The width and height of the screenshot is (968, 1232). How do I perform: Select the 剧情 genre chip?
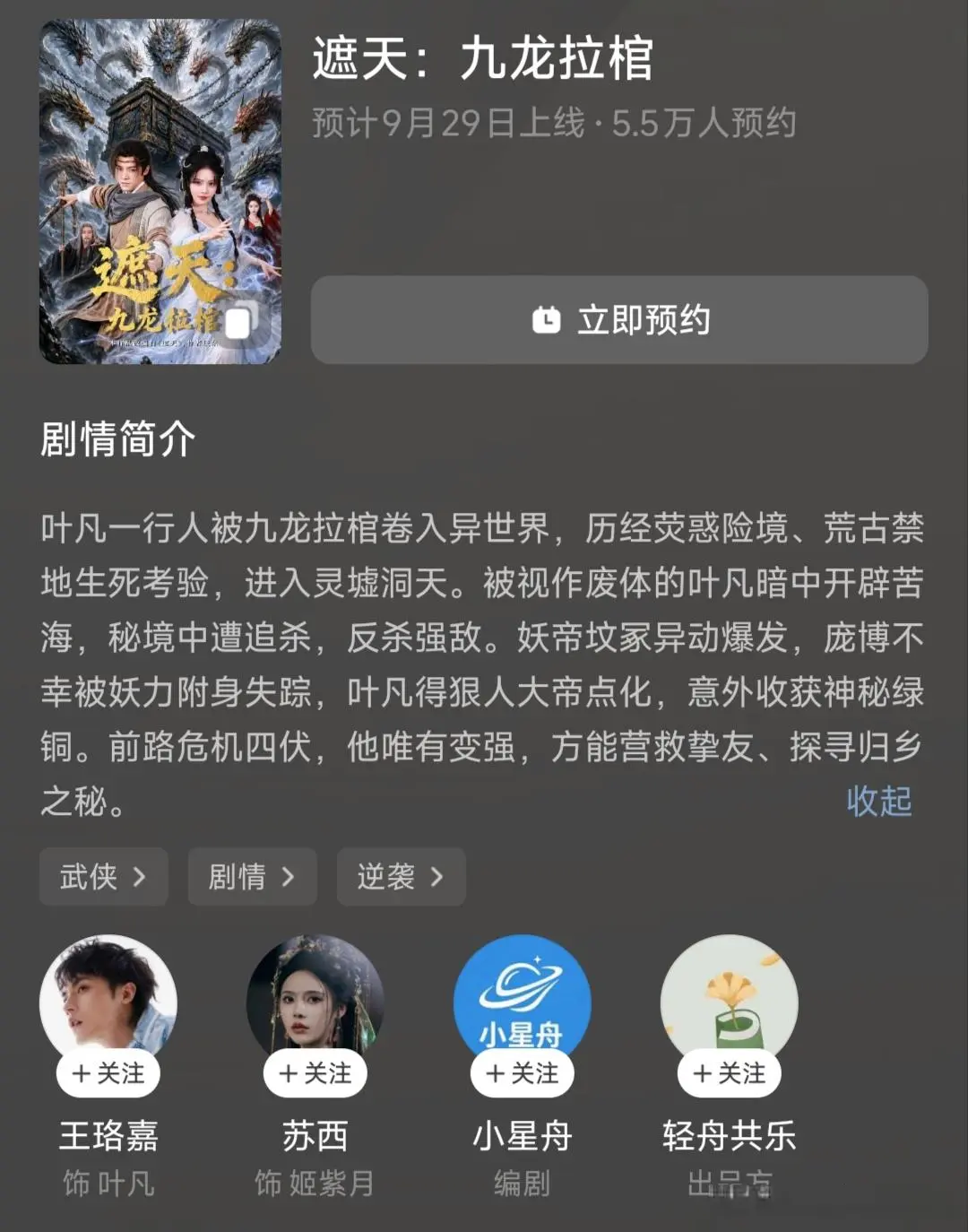pyautogui.click(x=252, y=876)
